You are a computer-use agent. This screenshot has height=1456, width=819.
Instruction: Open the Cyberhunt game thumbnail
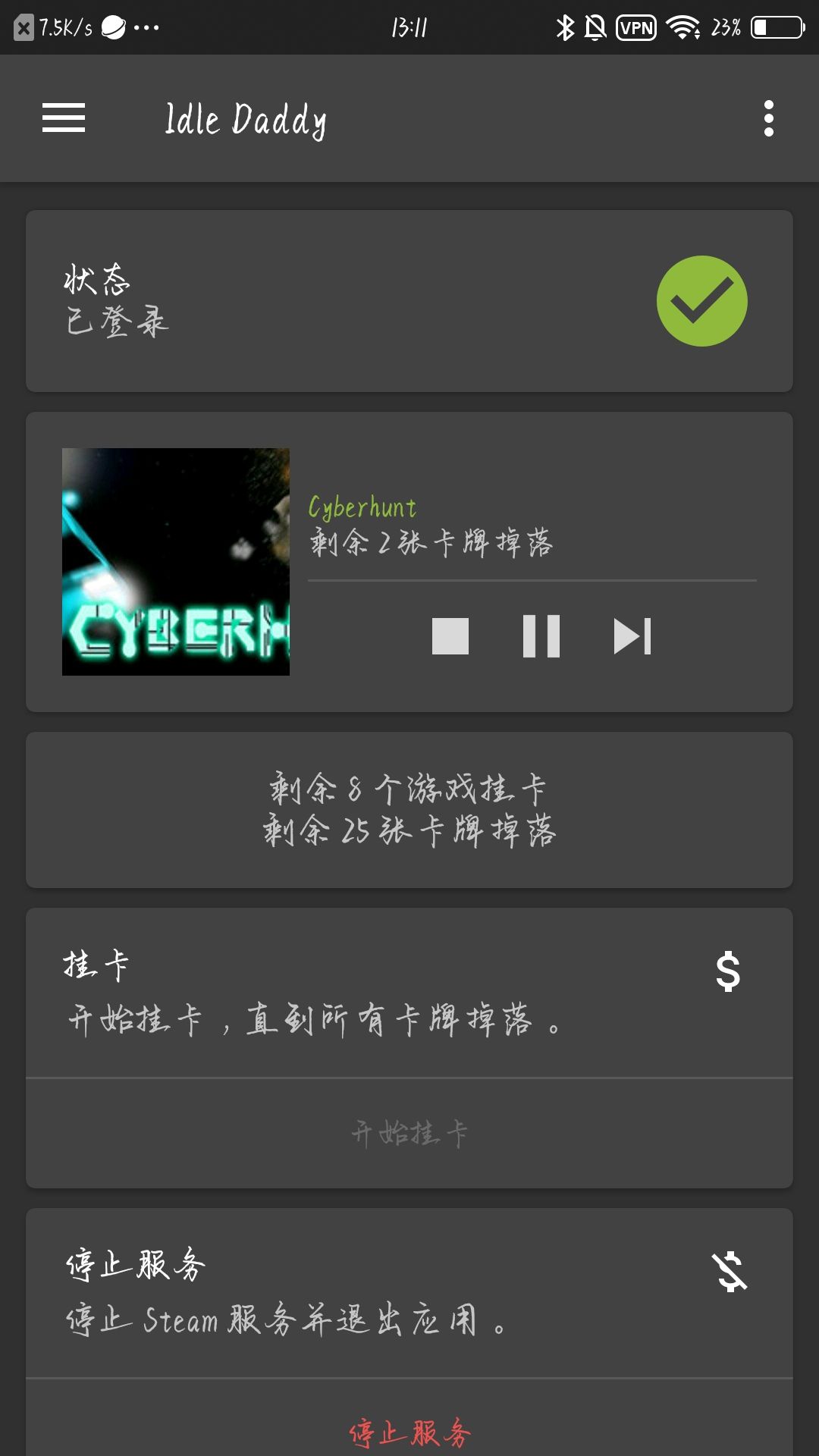click(175, 563)
